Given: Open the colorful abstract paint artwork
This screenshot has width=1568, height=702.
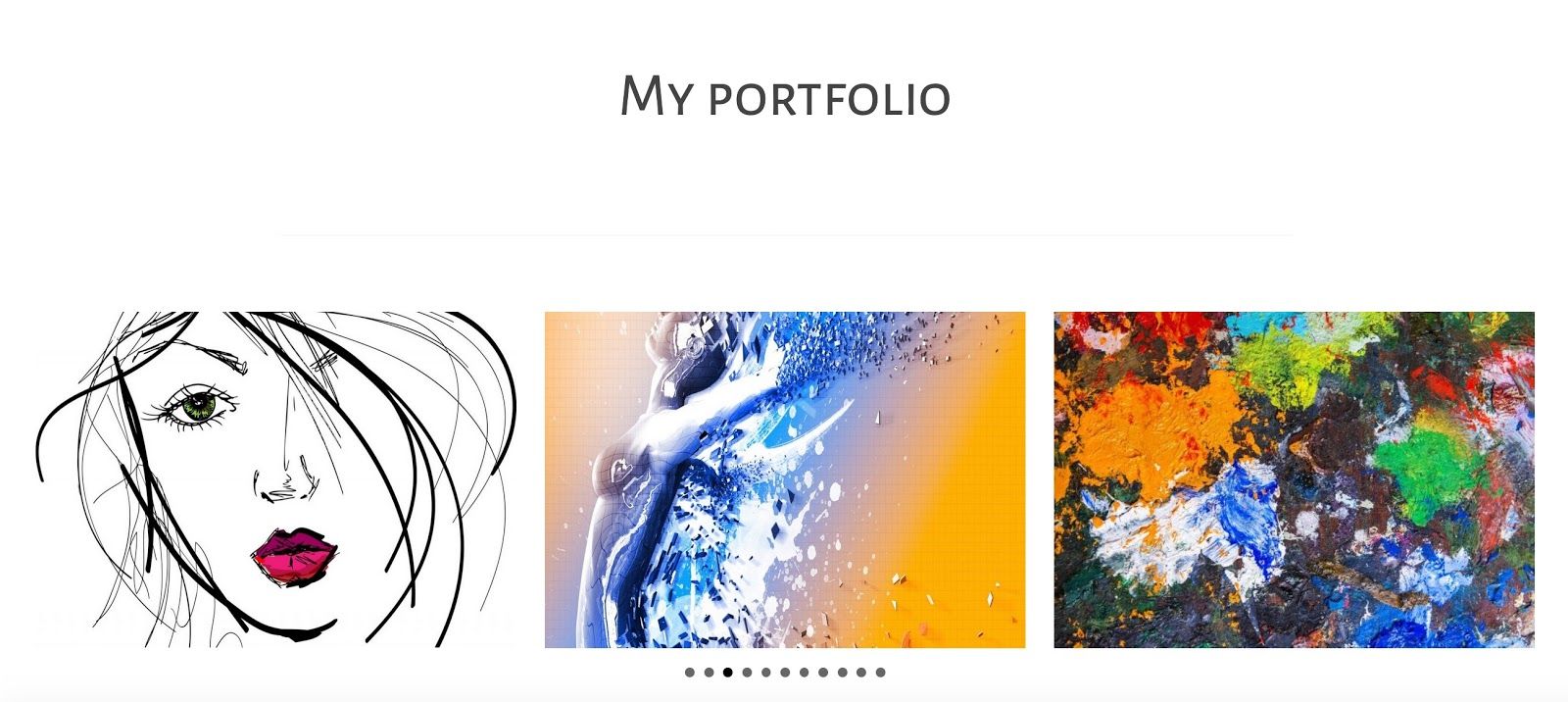Looking at the screenshot, I should [x=1294, y=479].
